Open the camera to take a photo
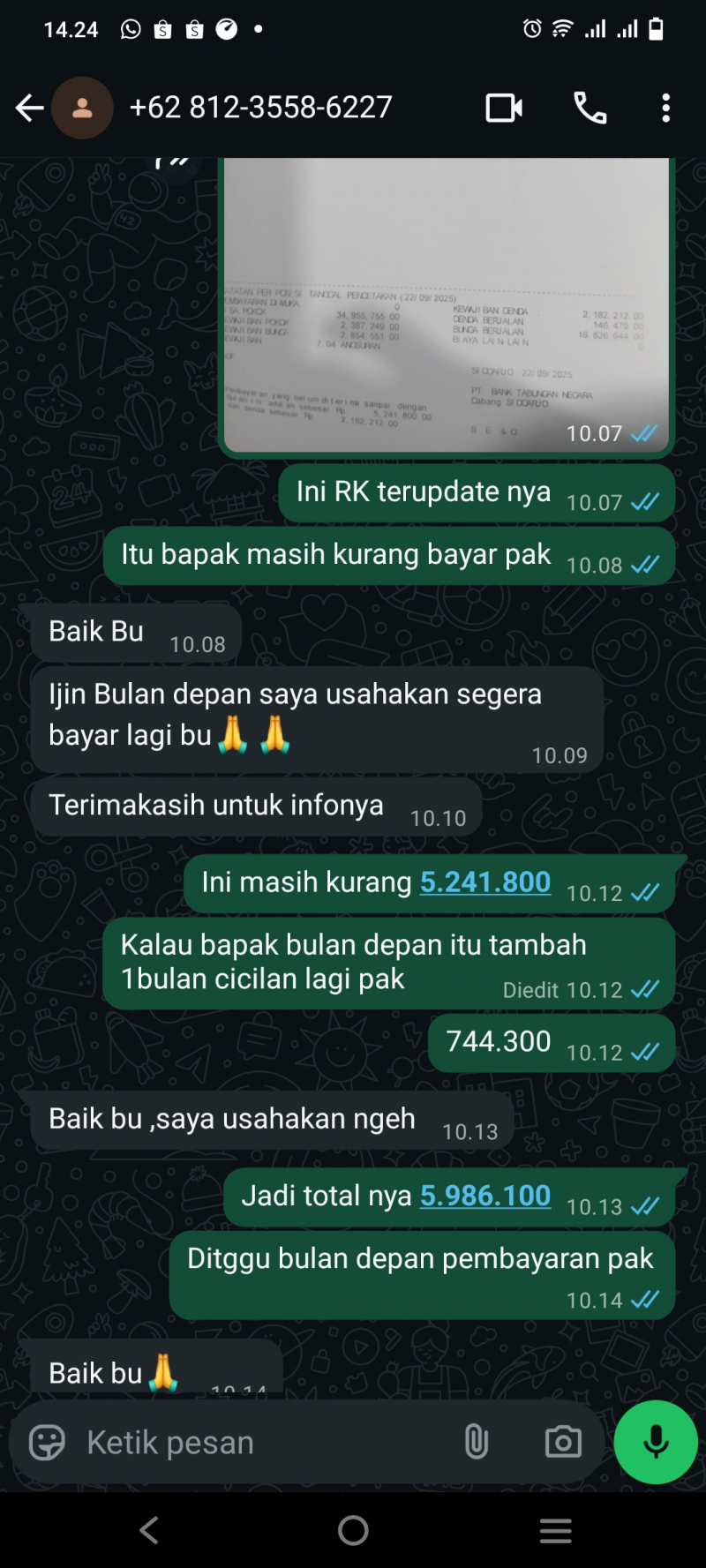Viewport: 706px width, 1568px height. click(x=563, y=1443)
